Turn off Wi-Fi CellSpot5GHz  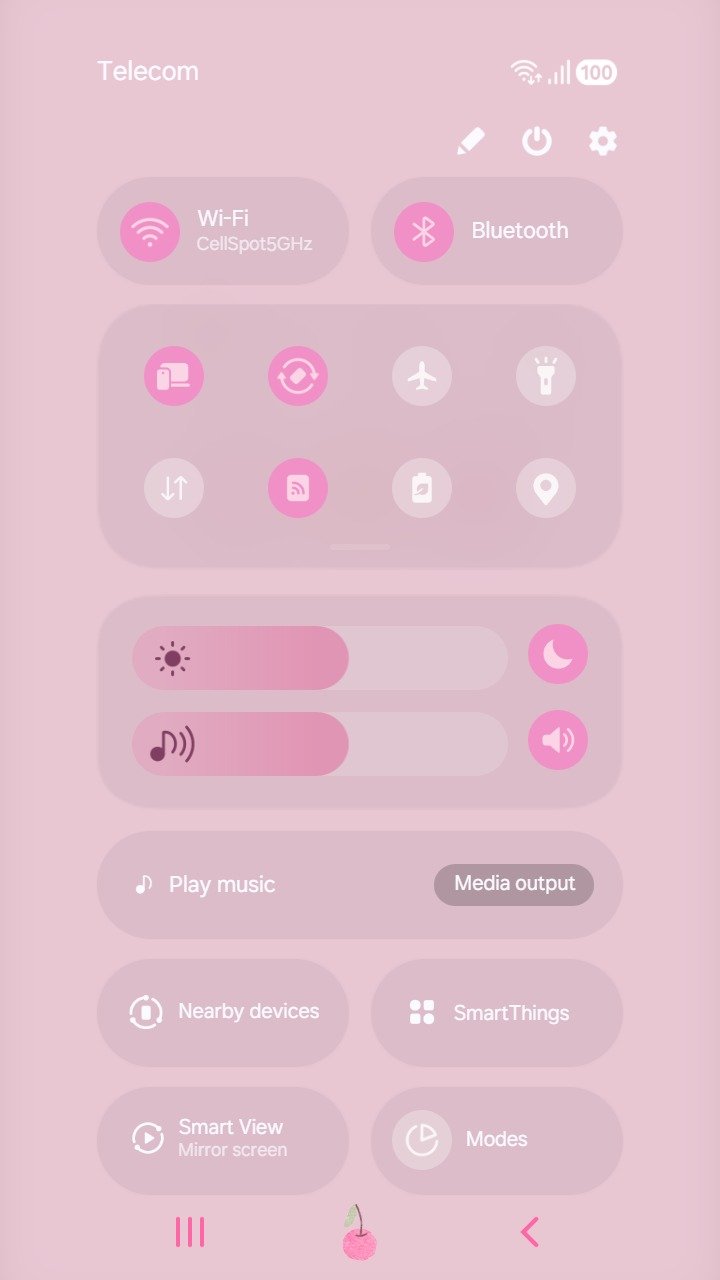pyautogui.click(x=150, y=231)
